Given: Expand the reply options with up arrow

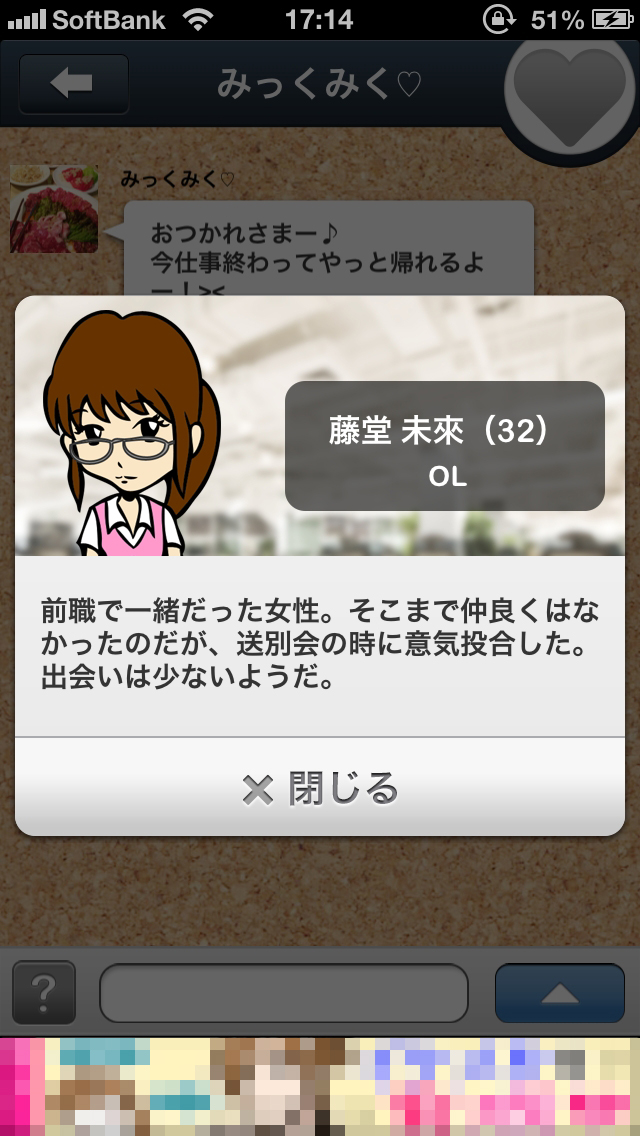Looking at the screenshot, I should (x=559, y=993).
